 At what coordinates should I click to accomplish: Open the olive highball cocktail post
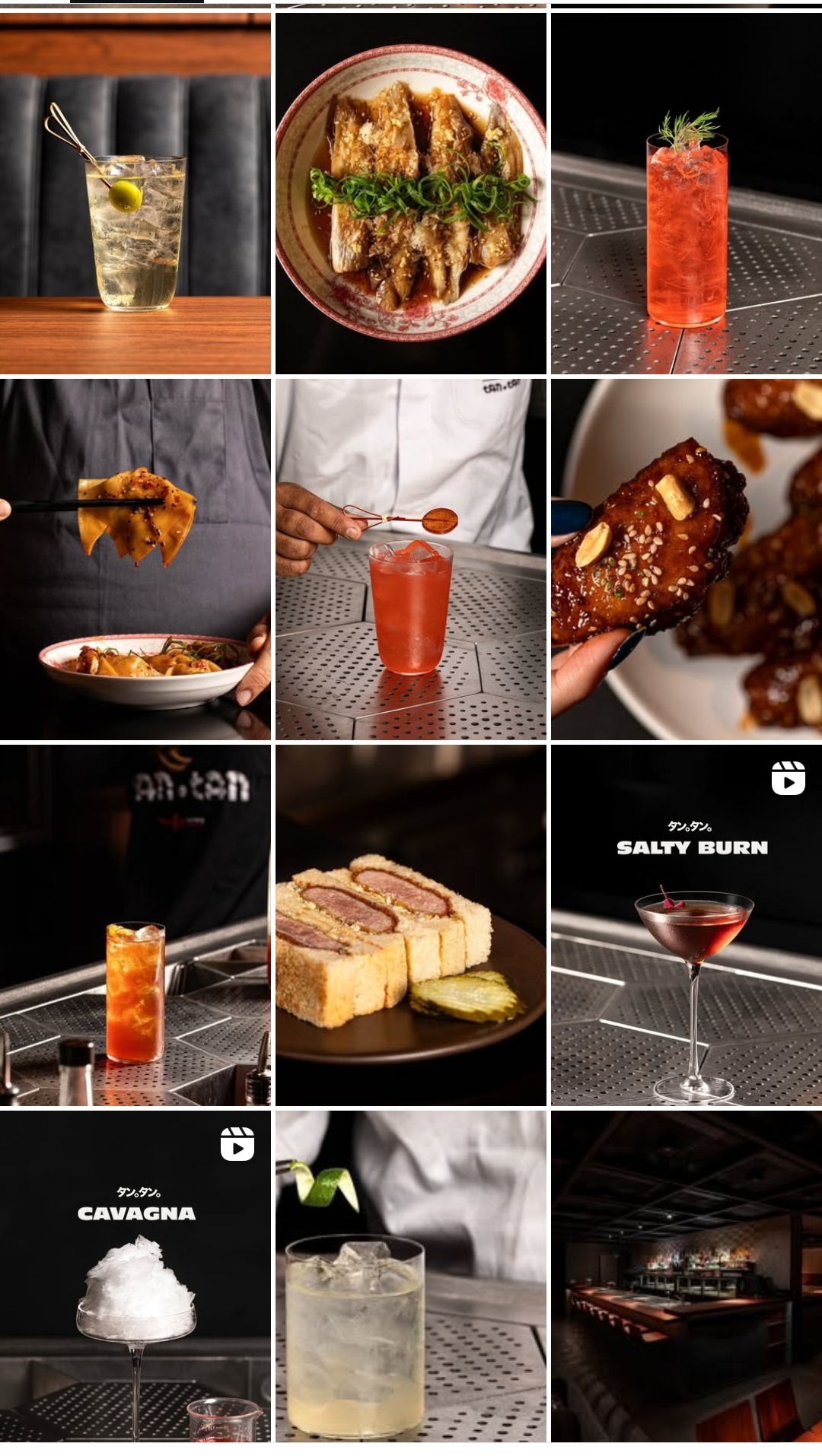[135, 194]
